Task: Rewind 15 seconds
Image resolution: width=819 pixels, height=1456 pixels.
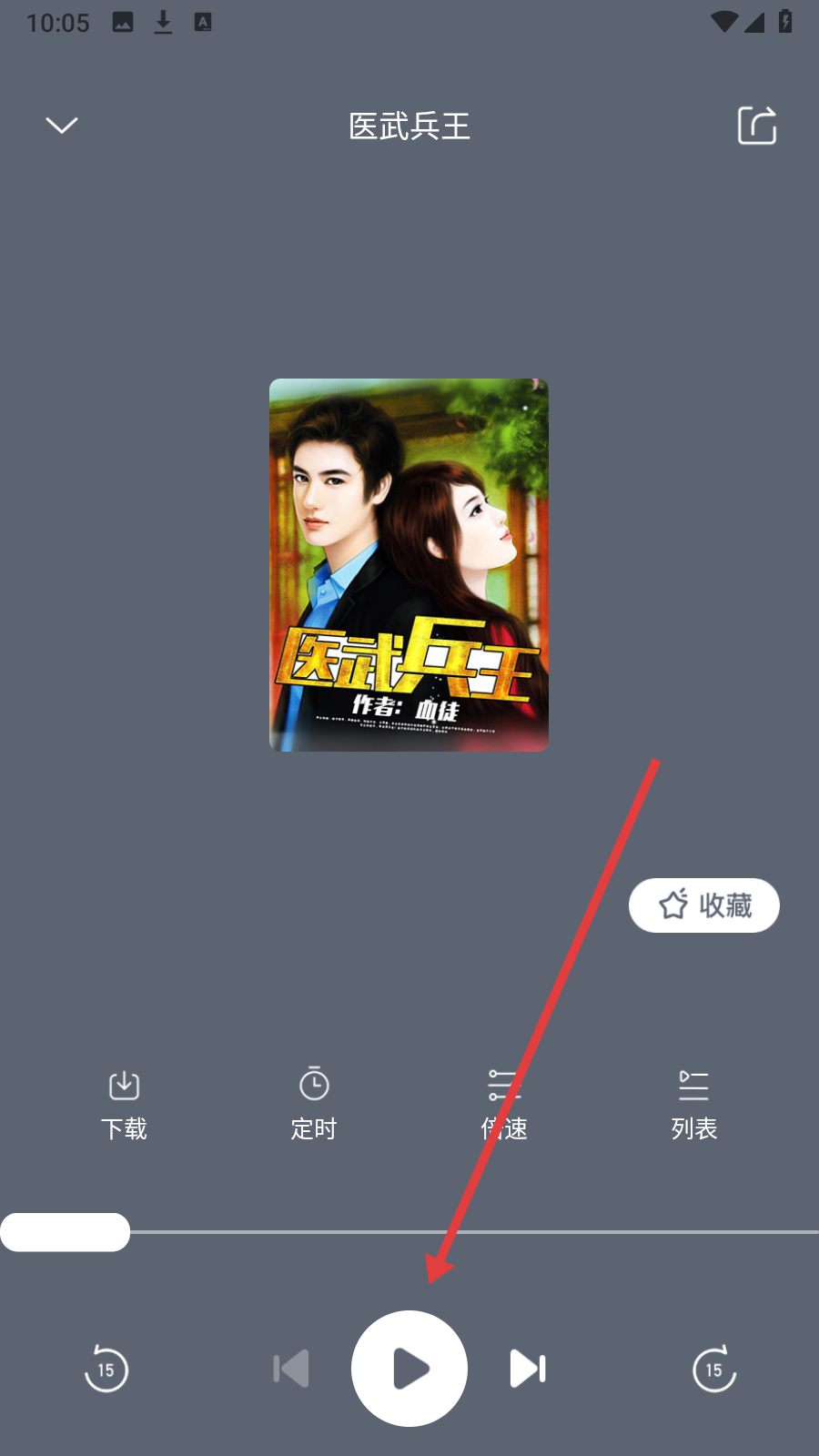Action: click(x=106, y=1369)
